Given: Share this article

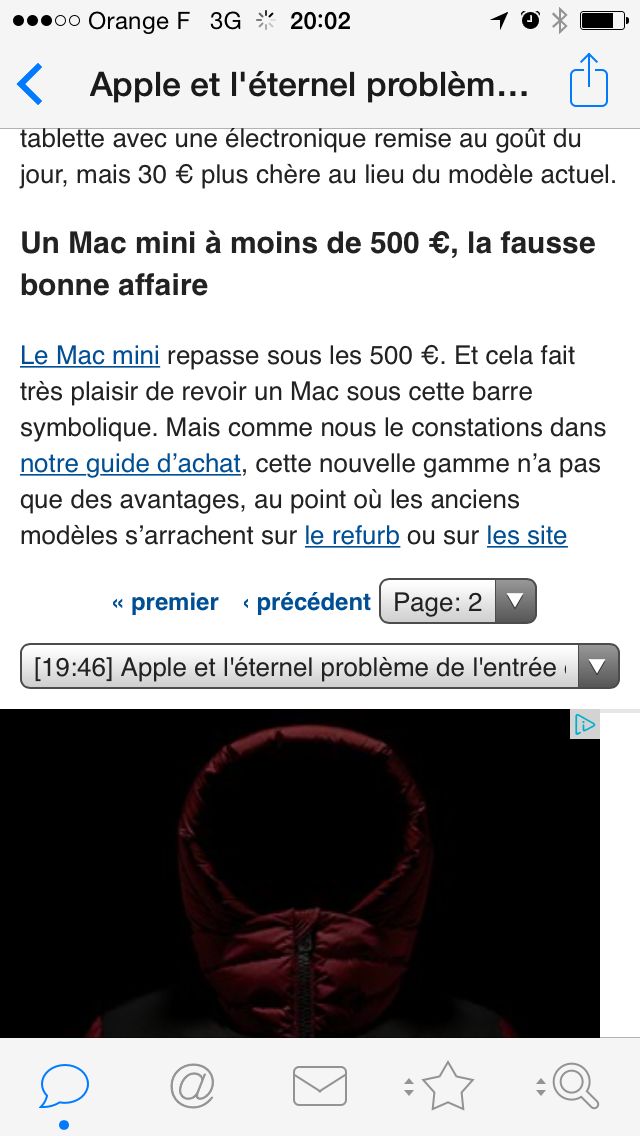Looking at the screenshot, I should (588, 80).
